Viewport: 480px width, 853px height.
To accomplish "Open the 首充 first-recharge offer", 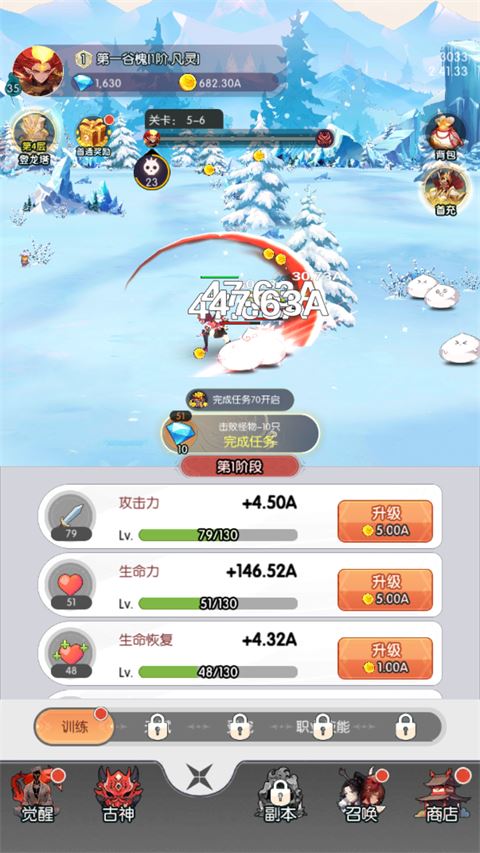I will point(445,190).
